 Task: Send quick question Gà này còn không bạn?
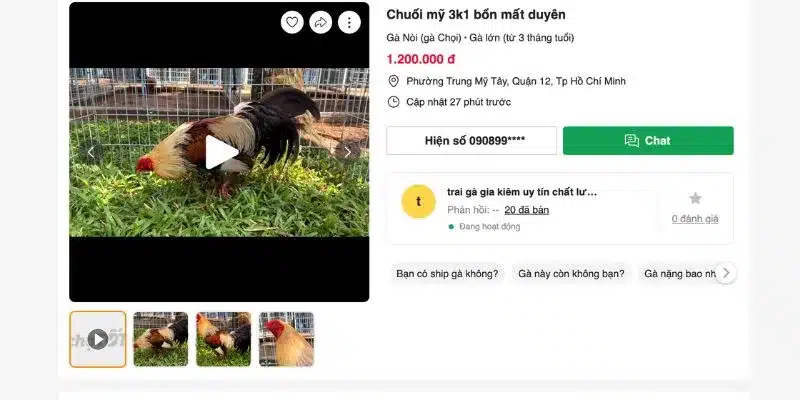coord(571,273)
